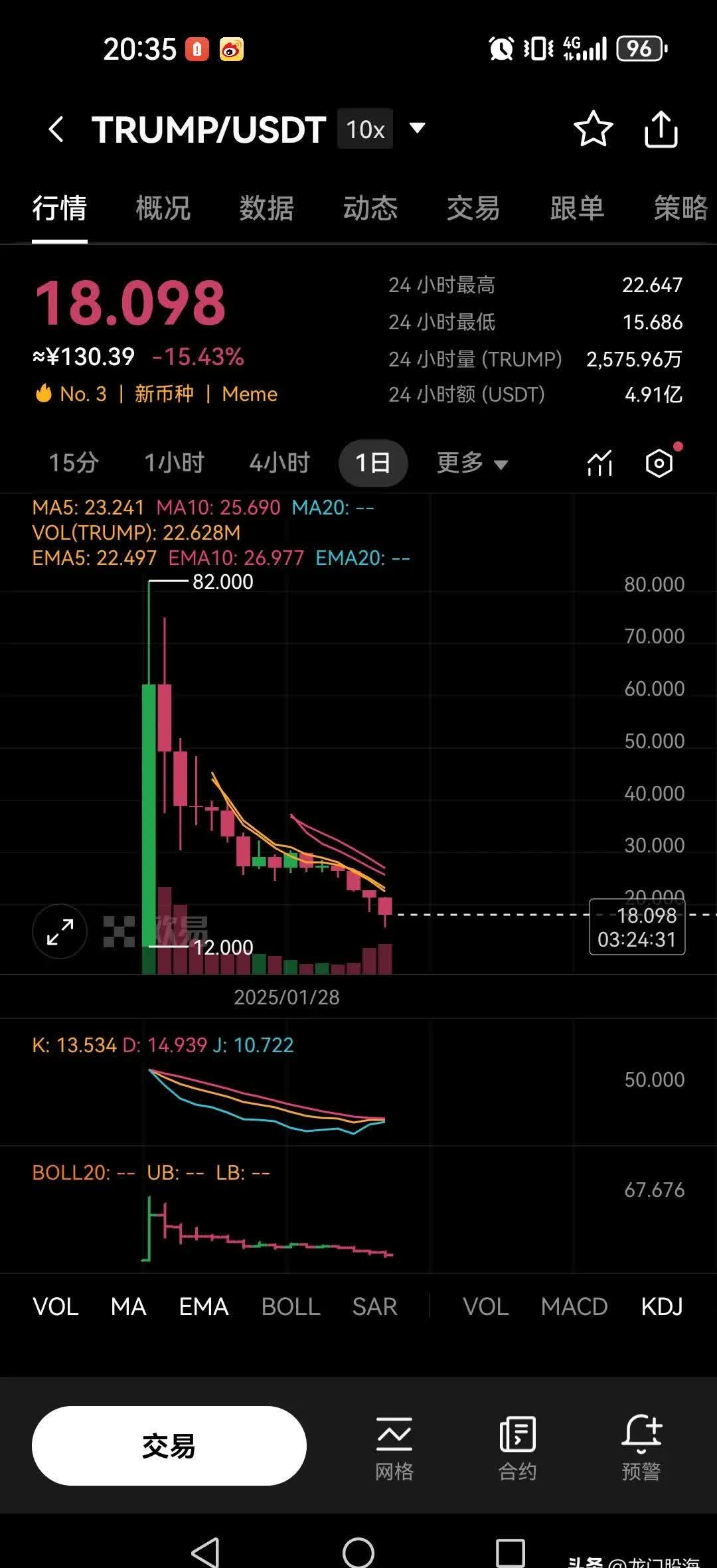Viewport: 717px width, 1568px height.
Task: Expand the chart to fullscreen
Action: [x=60, y=932]
